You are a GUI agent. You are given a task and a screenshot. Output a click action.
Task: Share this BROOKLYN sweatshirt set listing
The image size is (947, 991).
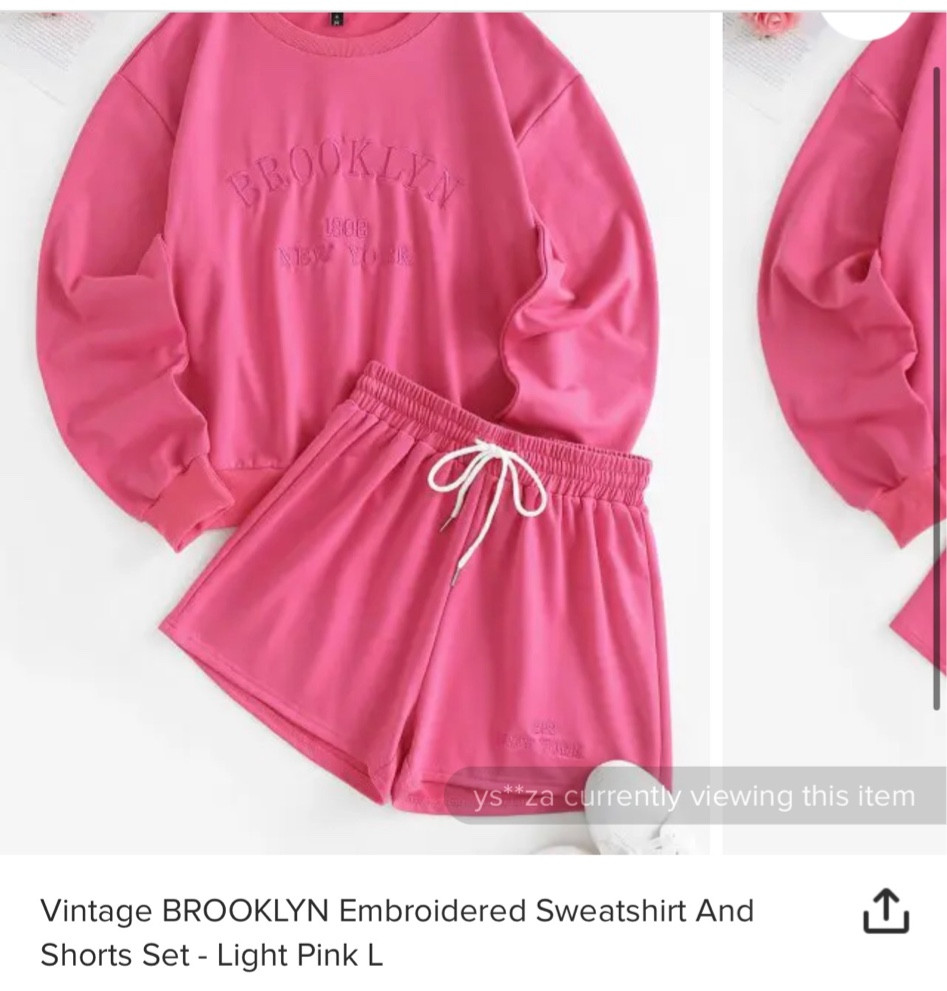coord(886,912)
